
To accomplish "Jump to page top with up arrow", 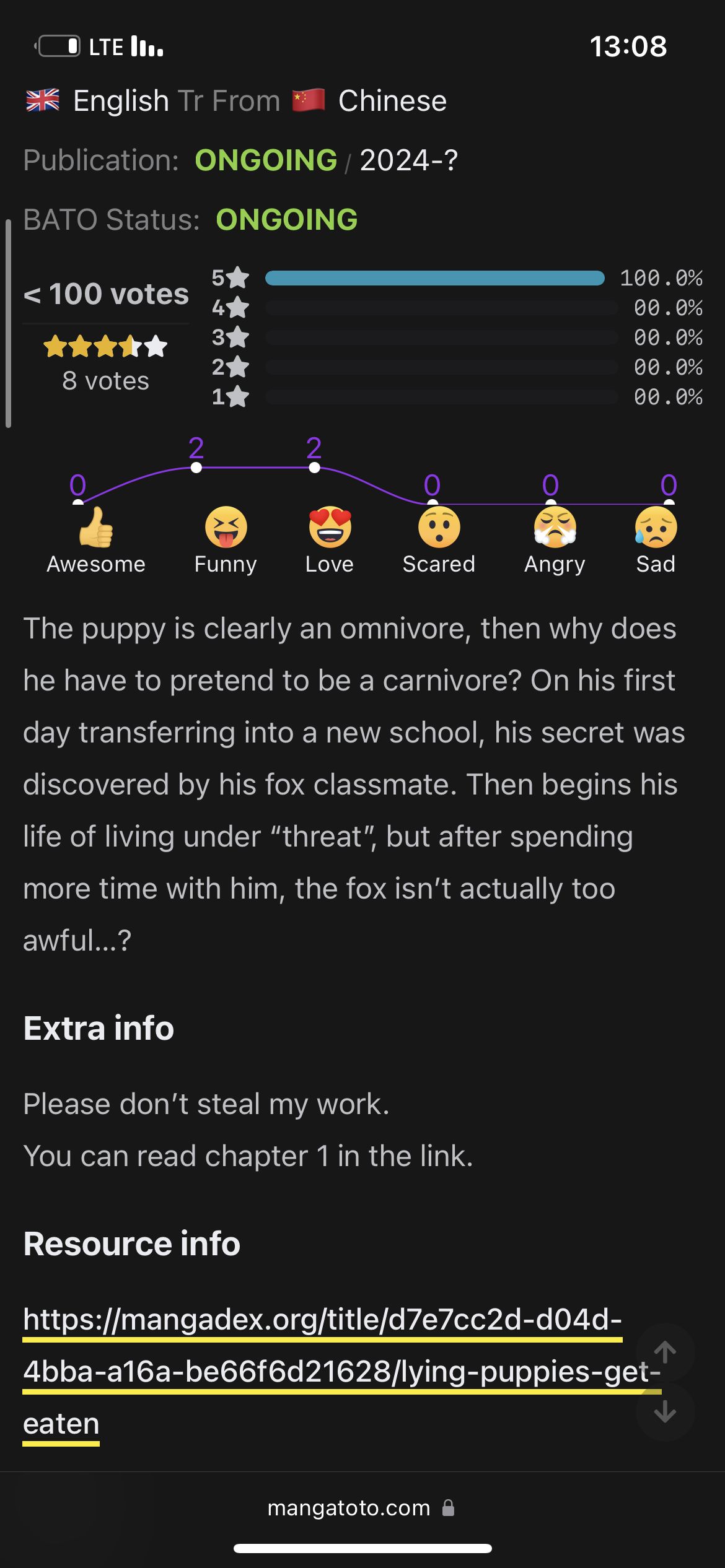I will point(665,1352).
